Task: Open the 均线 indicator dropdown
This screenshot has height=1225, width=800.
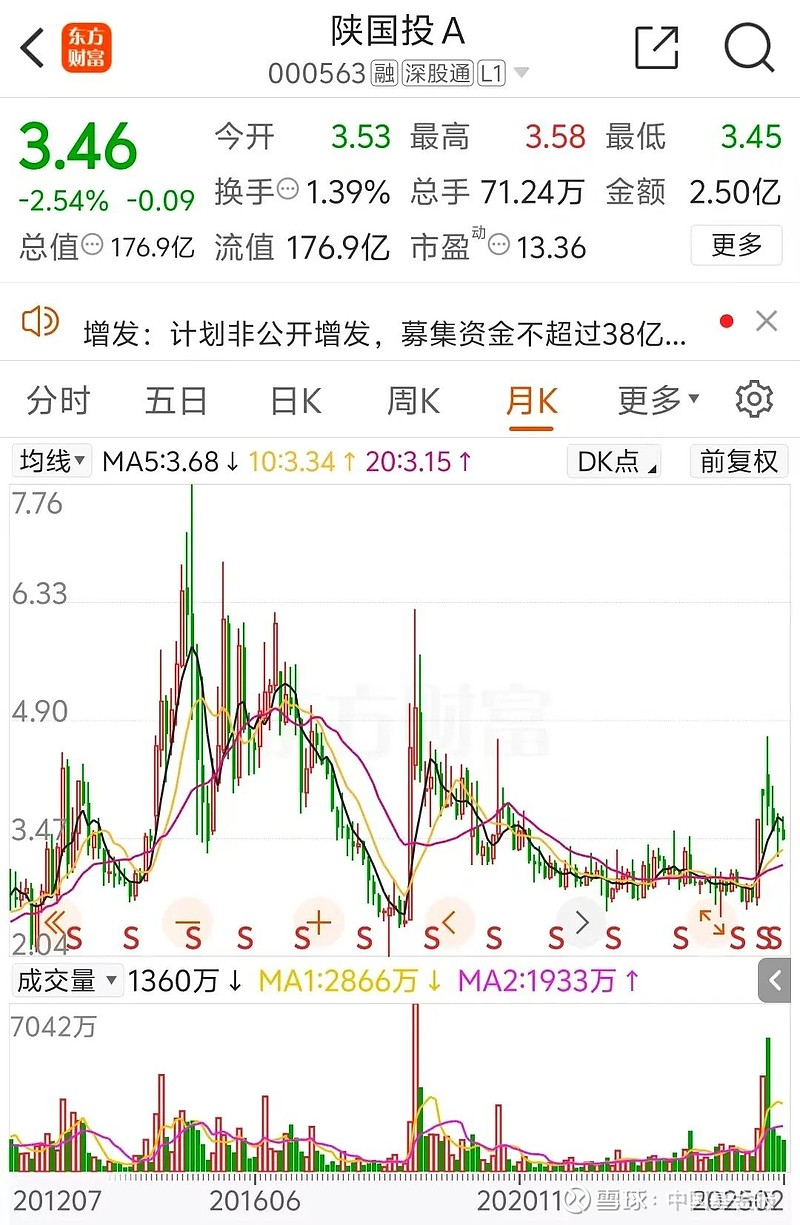Action: pos(51,461)
